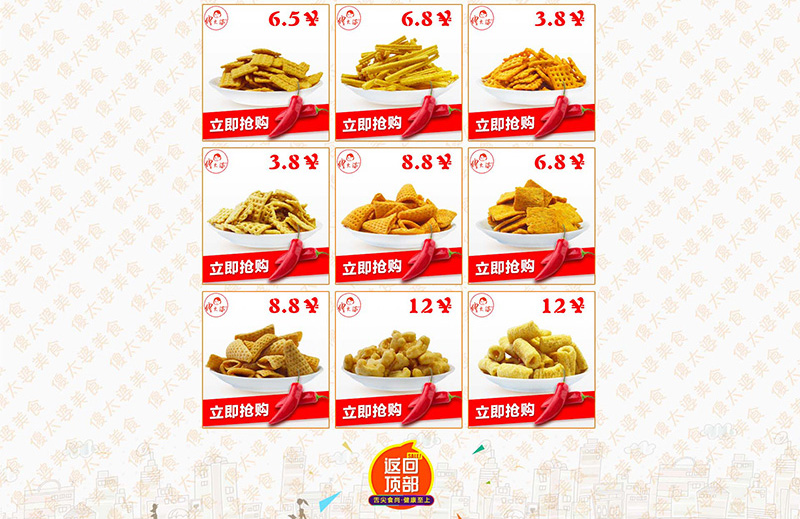The height and width of the screenshot is (519, 800).
Task: Tap 立即抢购 on 6.8¥ stick snack
Action: click(x=371, y=124)
